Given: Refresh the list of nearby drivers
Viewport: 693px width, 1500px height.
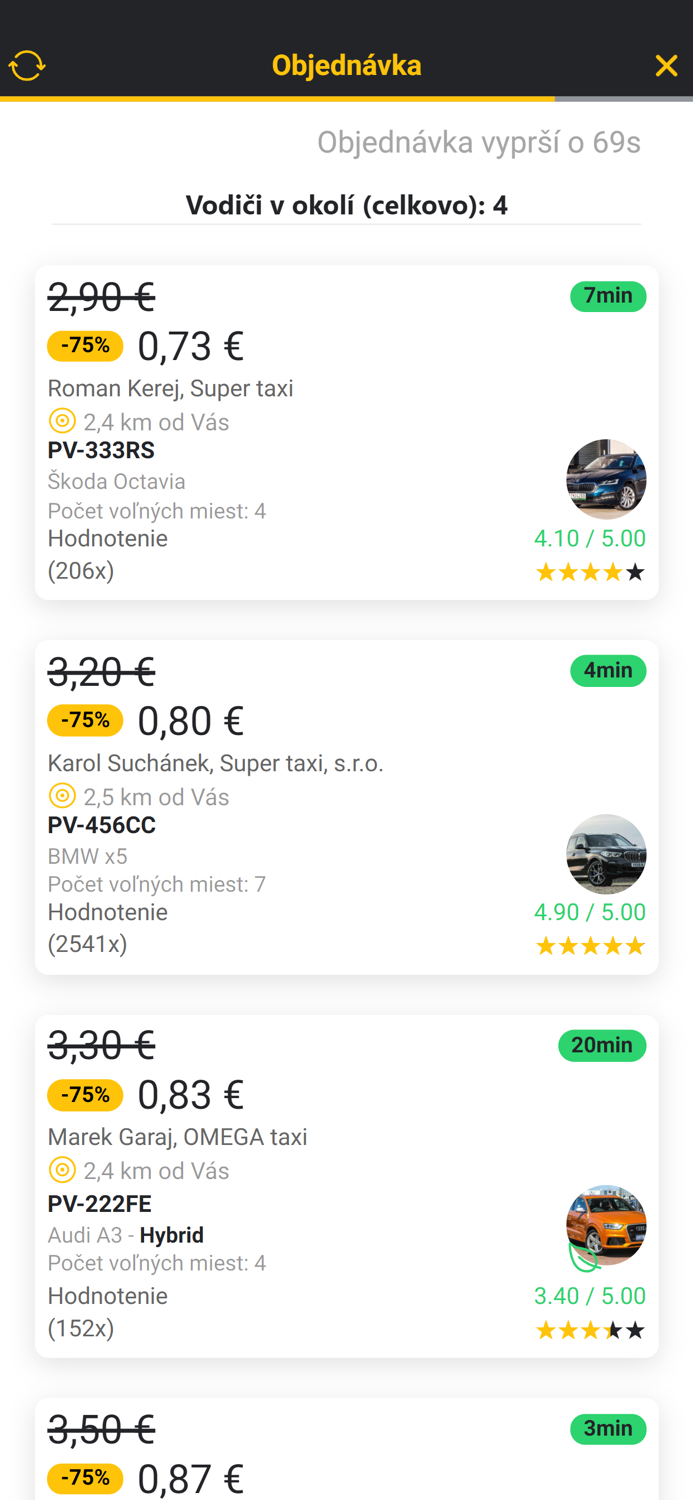Looking at the screenshot, I should tap(27, 66).
